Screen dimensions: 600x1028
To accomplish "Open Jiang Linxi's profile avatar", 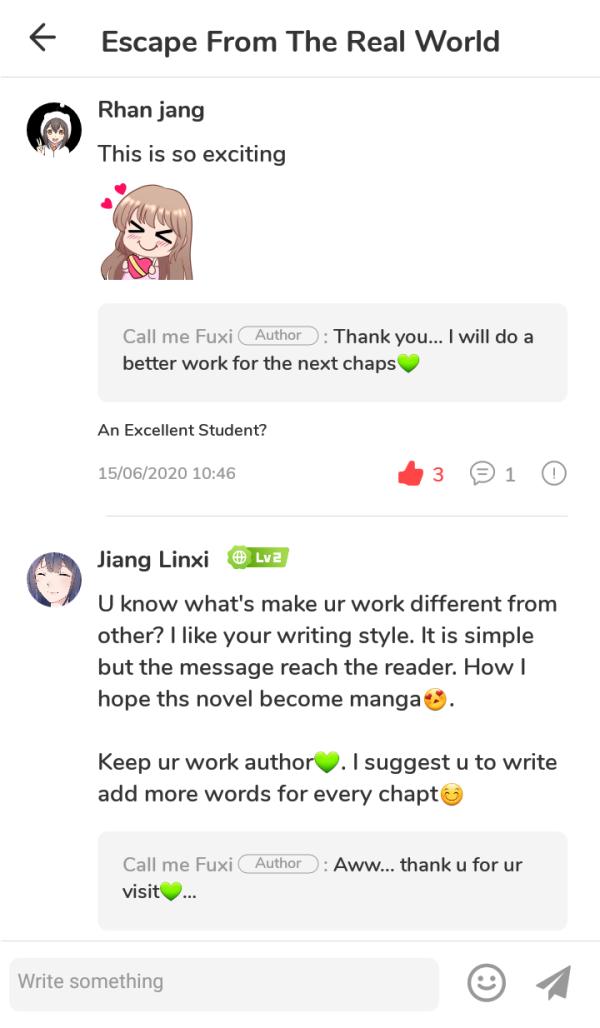I will tap(54, 579).
